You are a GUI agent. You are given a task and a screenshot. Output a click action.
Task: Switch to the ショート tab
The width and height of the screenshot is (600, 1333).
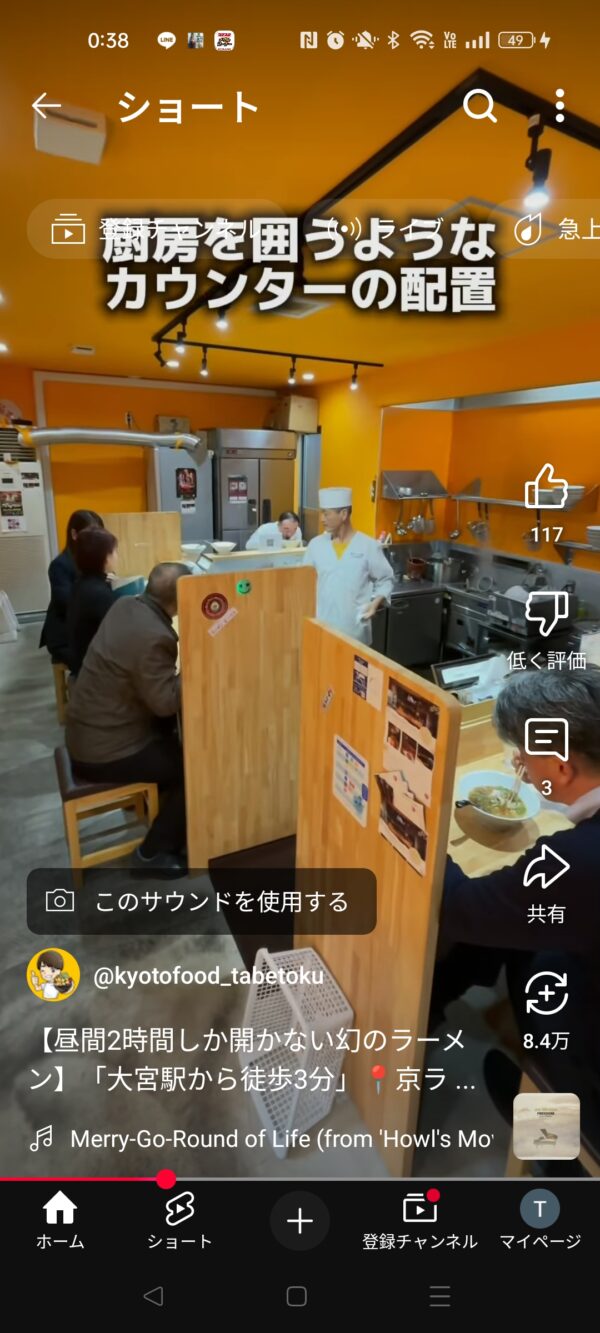[x=180, y=1221]
